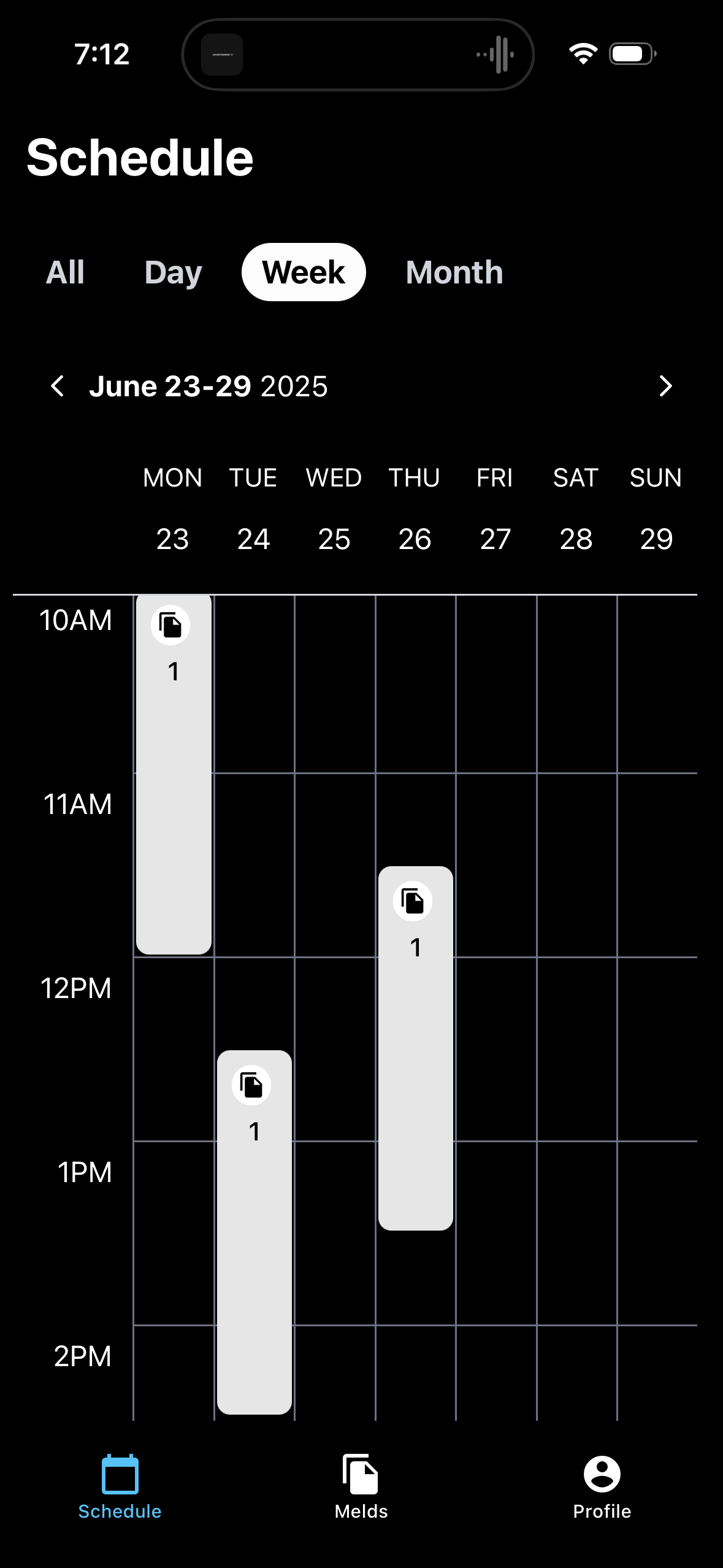Open Monday's 10AM meld event
The width and height of the screenshot is (723, 1568).
click(x=174, y=773)
